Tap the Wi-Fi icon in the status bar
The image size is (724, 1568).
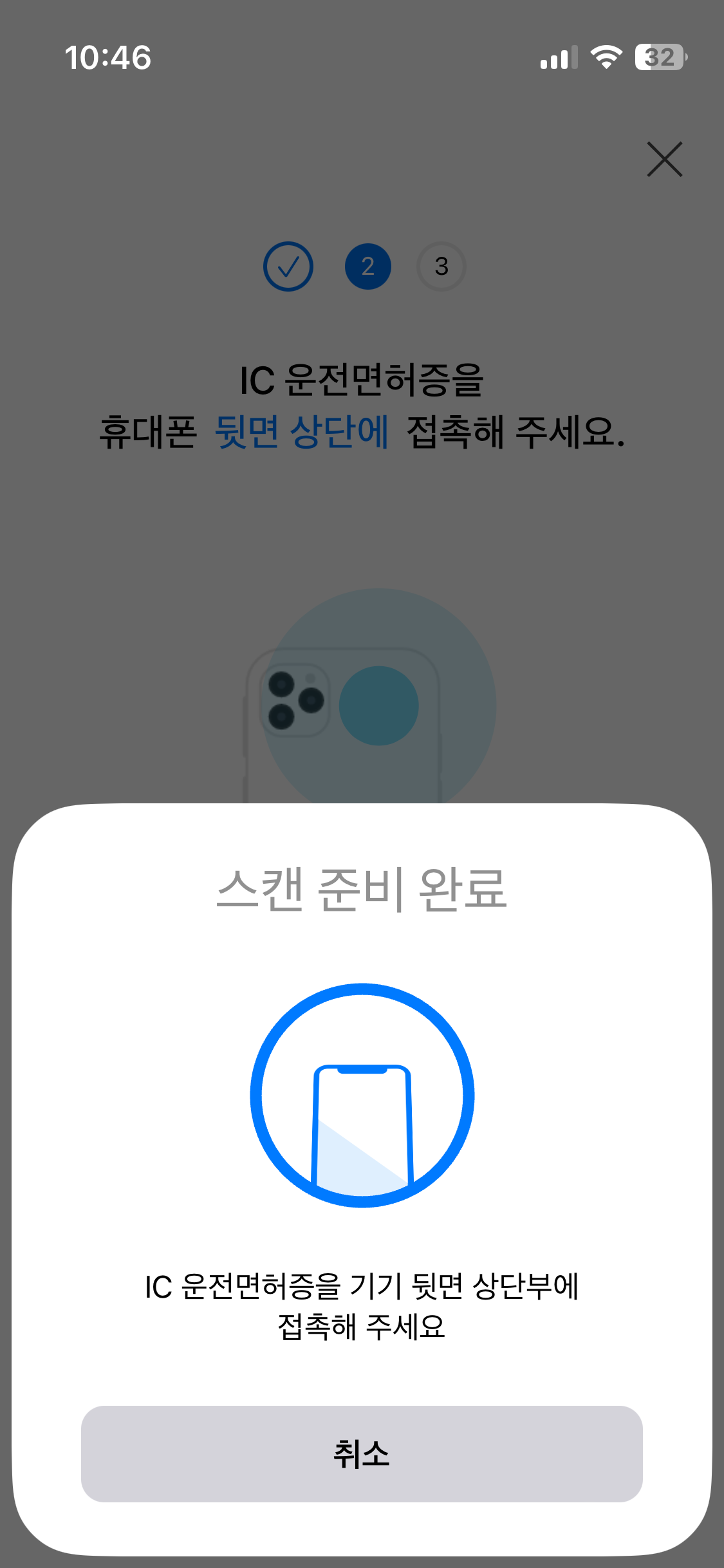pyautogui.click(x=606, y=57)
